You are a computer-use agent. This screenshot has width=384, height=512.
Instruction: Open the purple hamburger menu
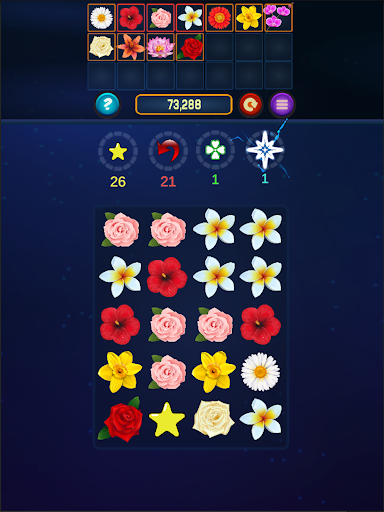[282, 105]
